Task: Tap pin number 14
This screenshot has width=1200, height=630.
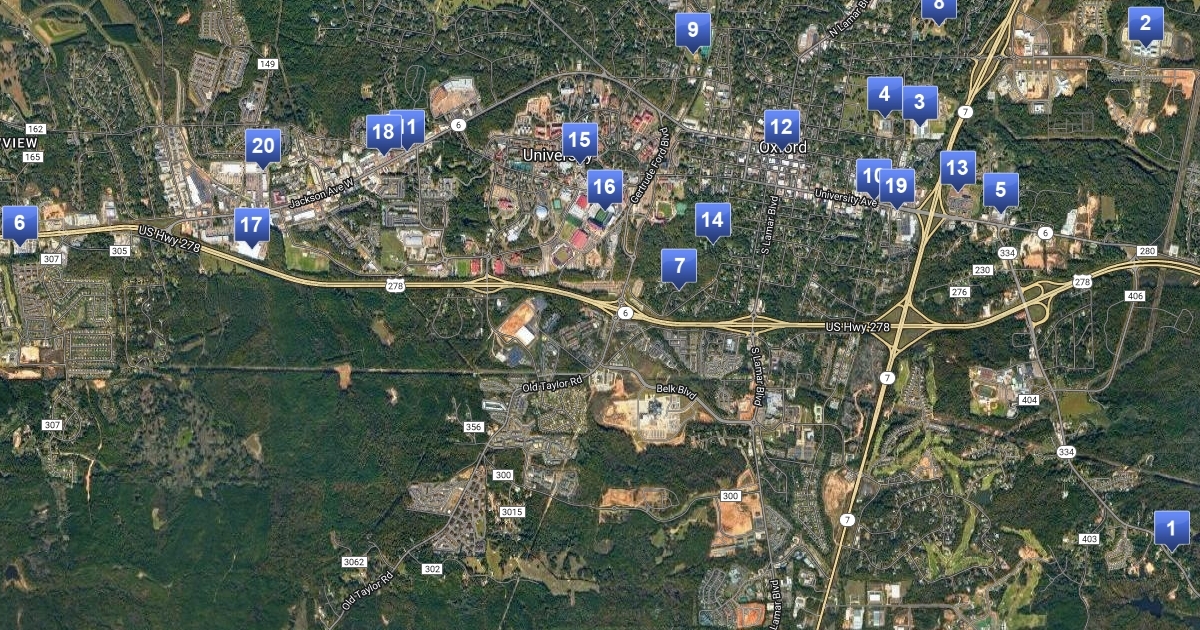Action: (712, 220)
